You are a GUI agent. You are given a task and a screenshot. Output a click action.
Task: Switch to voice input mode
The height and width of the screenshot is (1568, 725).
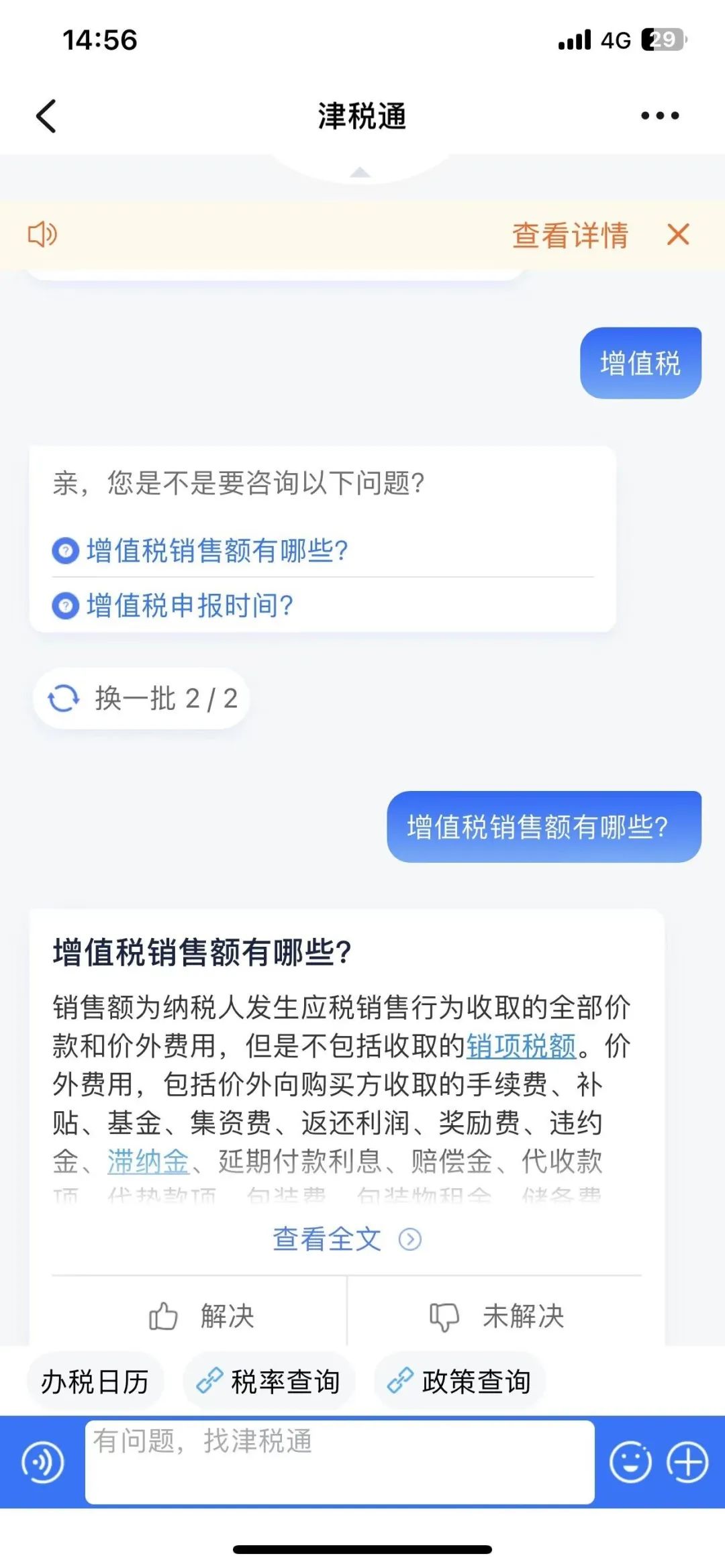[43, 1463]
